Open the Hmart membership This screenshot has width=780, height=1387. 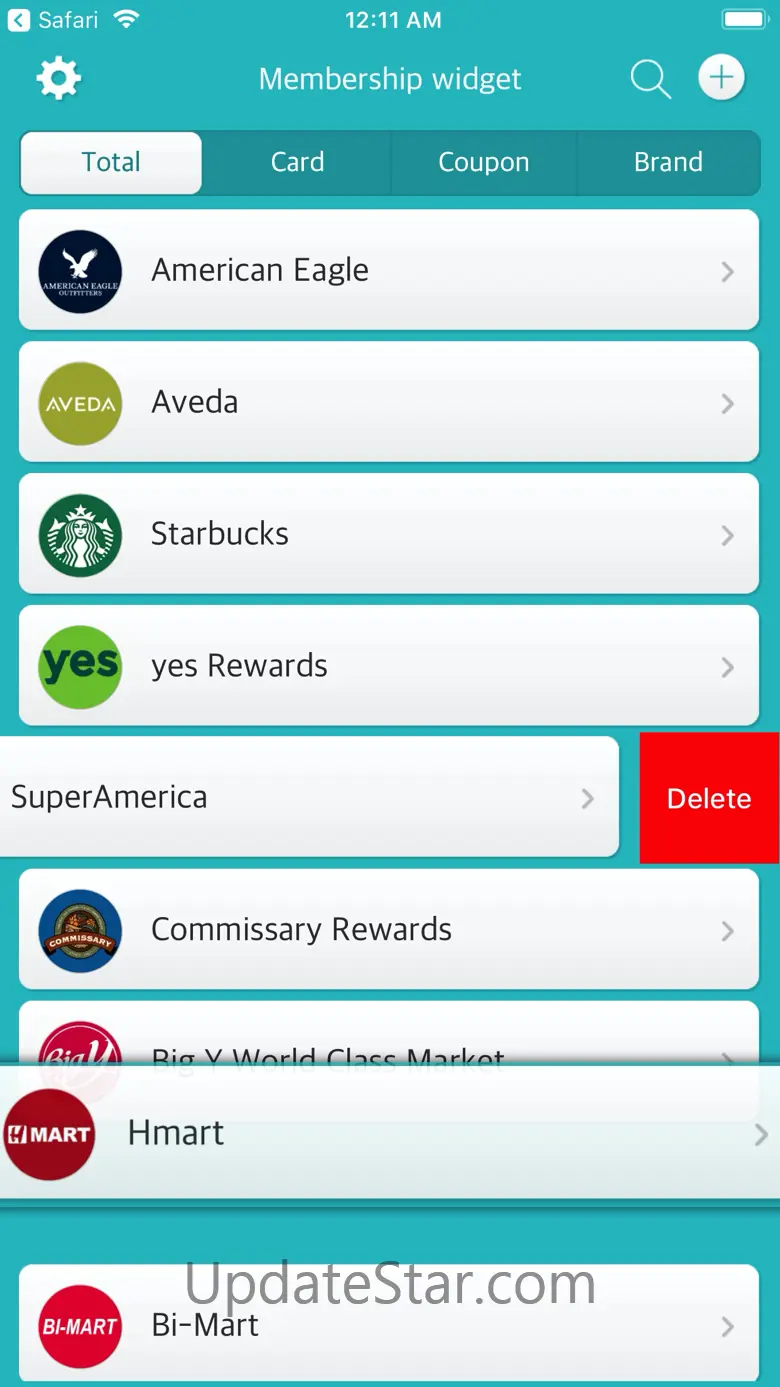[x=389, y=1133]
